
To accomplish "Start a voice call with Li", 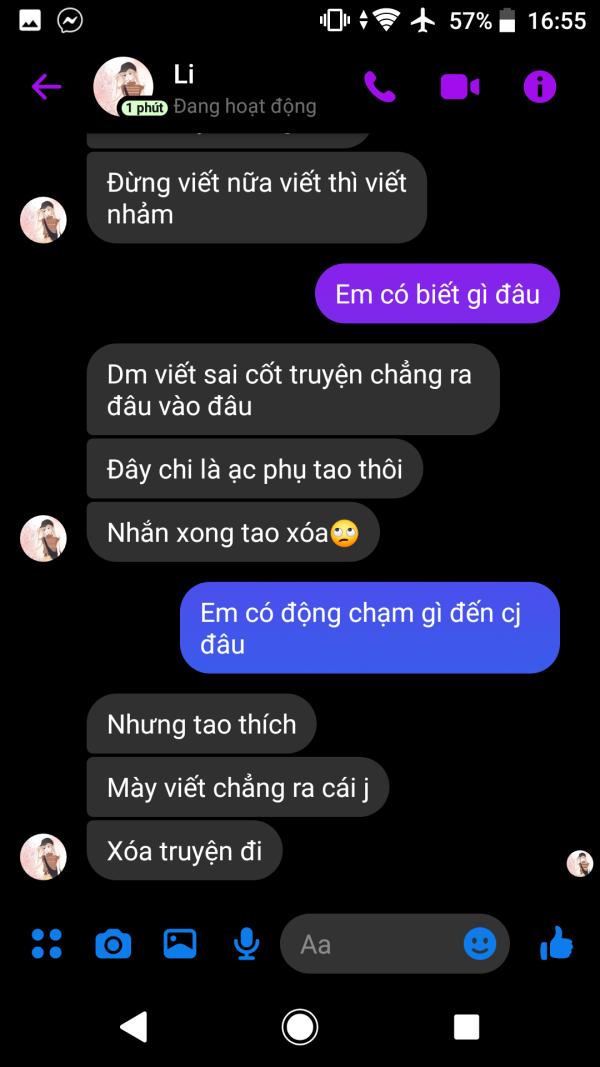I will [380, 87].
